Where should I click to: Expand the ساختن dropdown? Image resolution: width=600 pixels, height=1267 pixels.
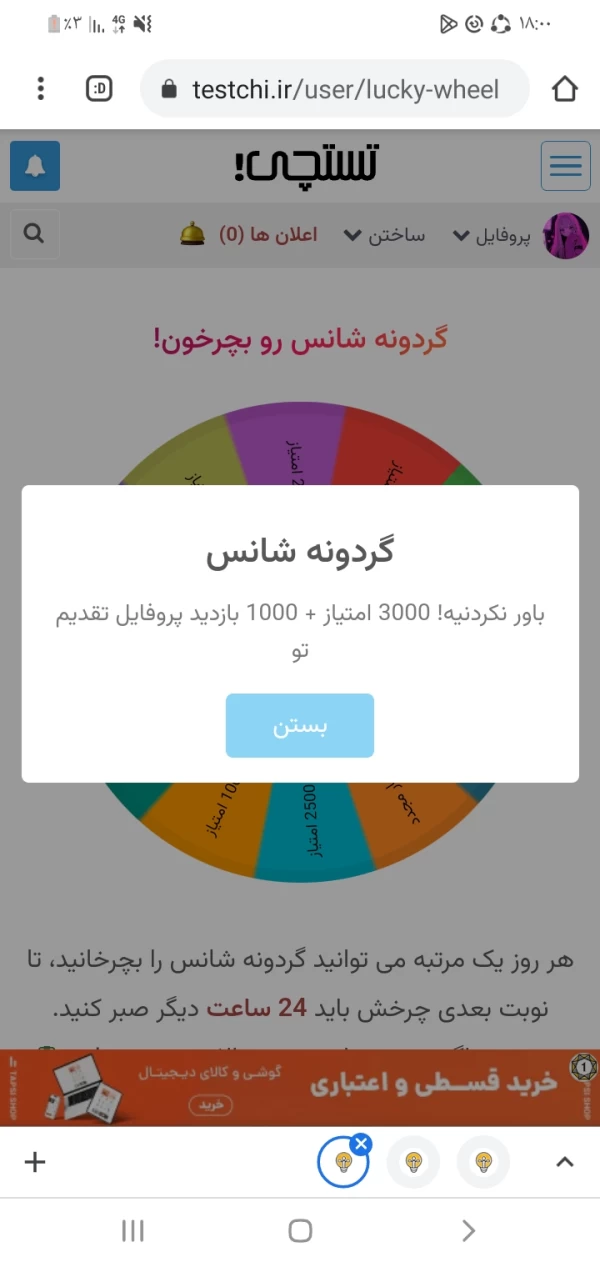(x=385, y=235)
